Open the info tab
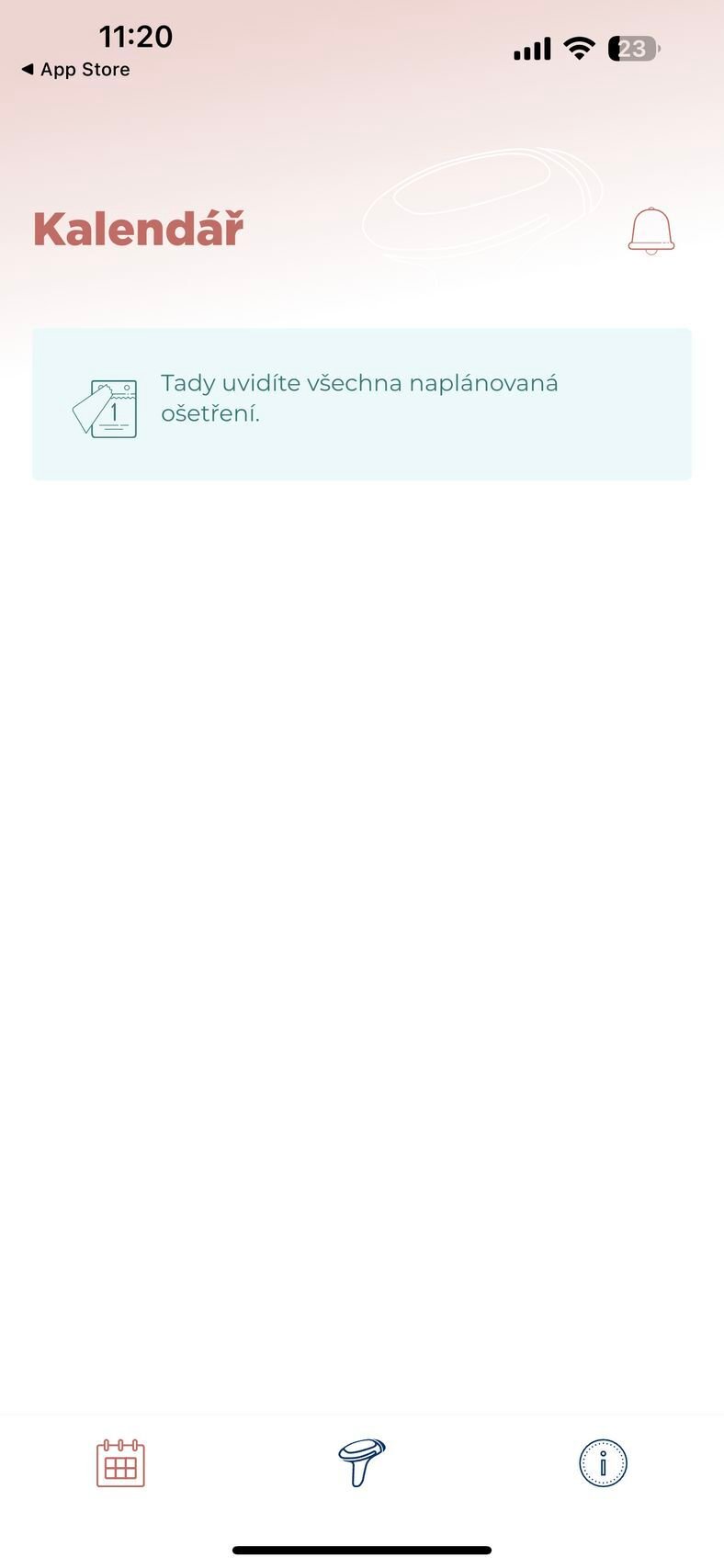Viewport: 724px width, 1568px height. click(603, 1462)
